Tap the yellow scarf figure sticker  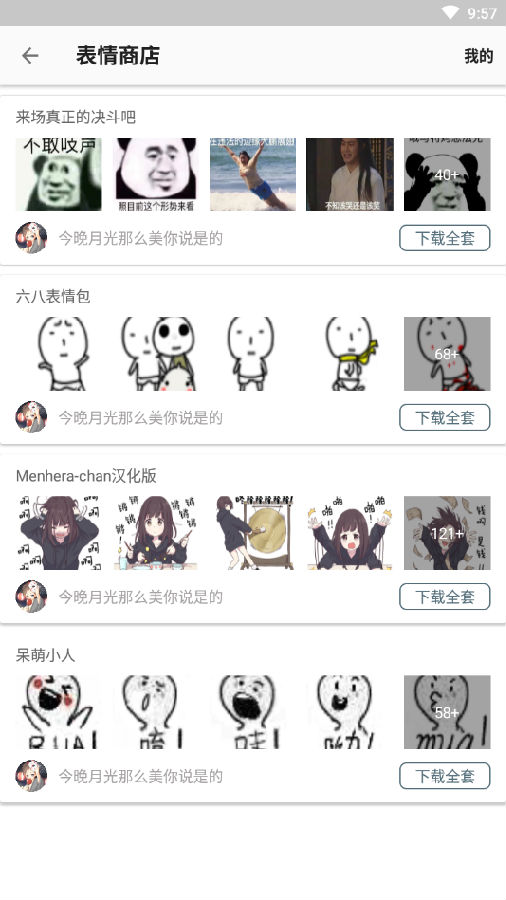349,354
